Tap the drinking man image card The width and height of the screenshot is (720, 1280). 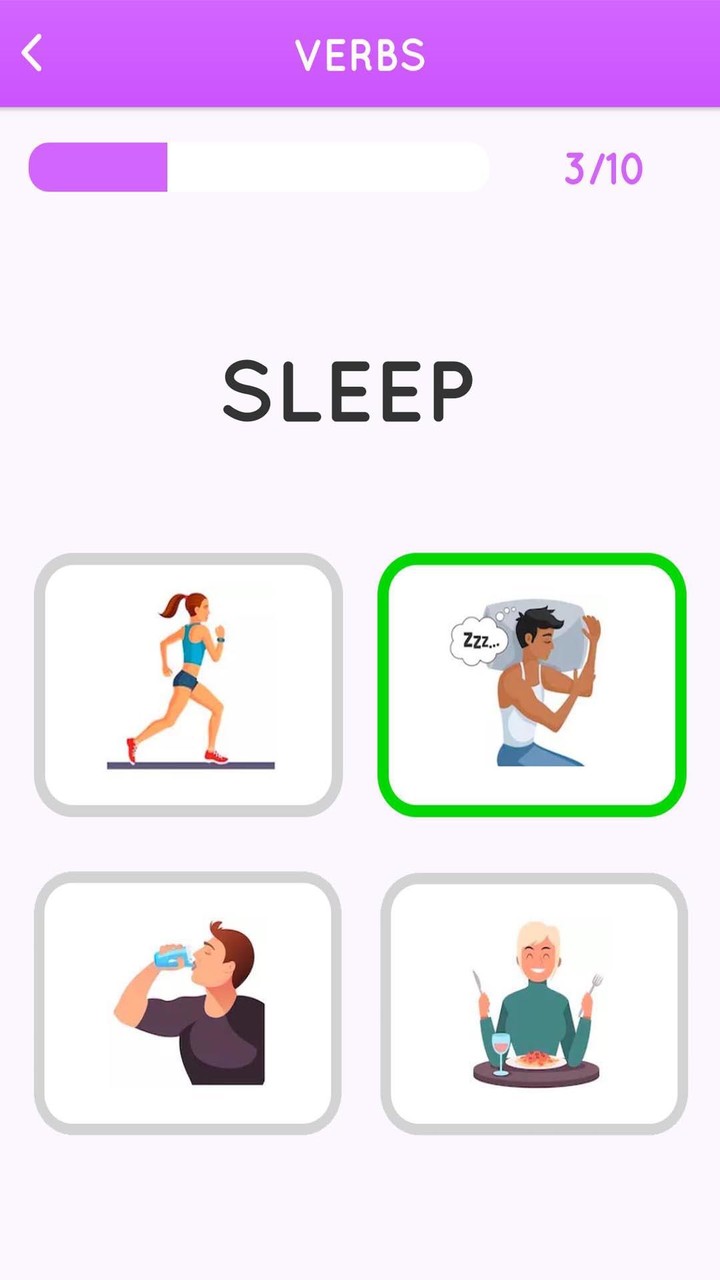188,1003
